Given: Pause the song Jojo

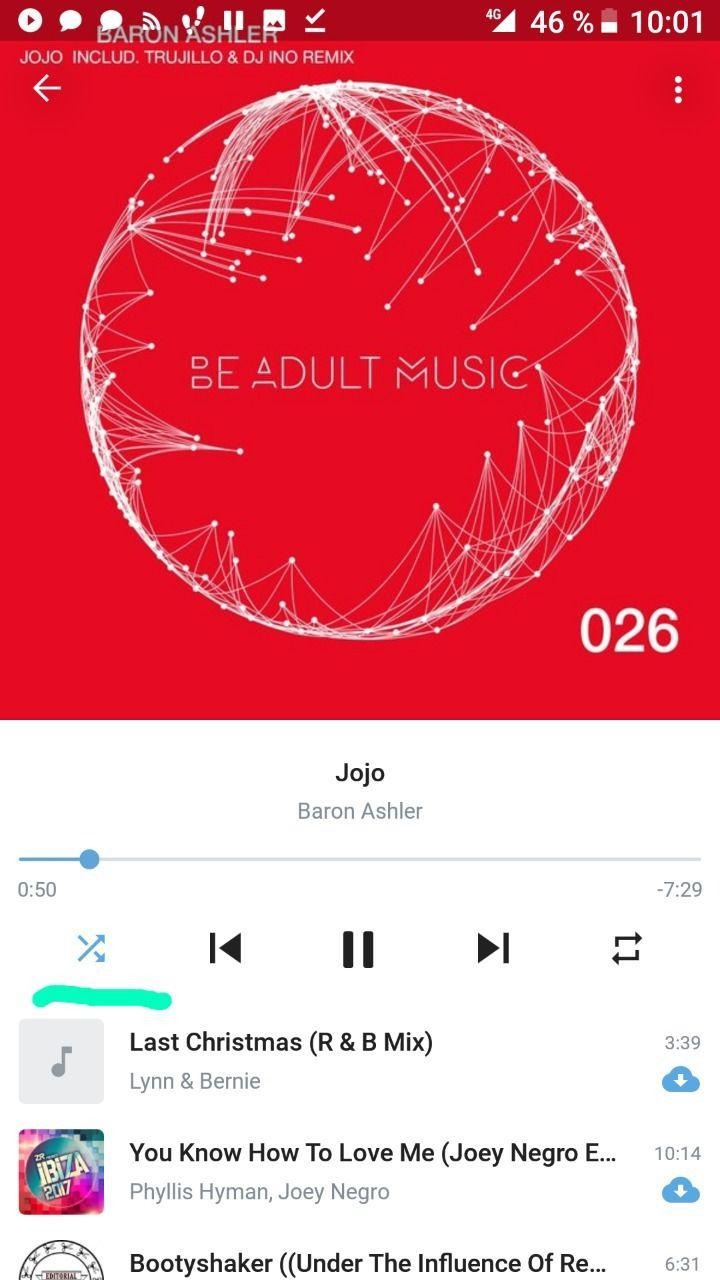Looking at the screenshot, I should [358, 948].
